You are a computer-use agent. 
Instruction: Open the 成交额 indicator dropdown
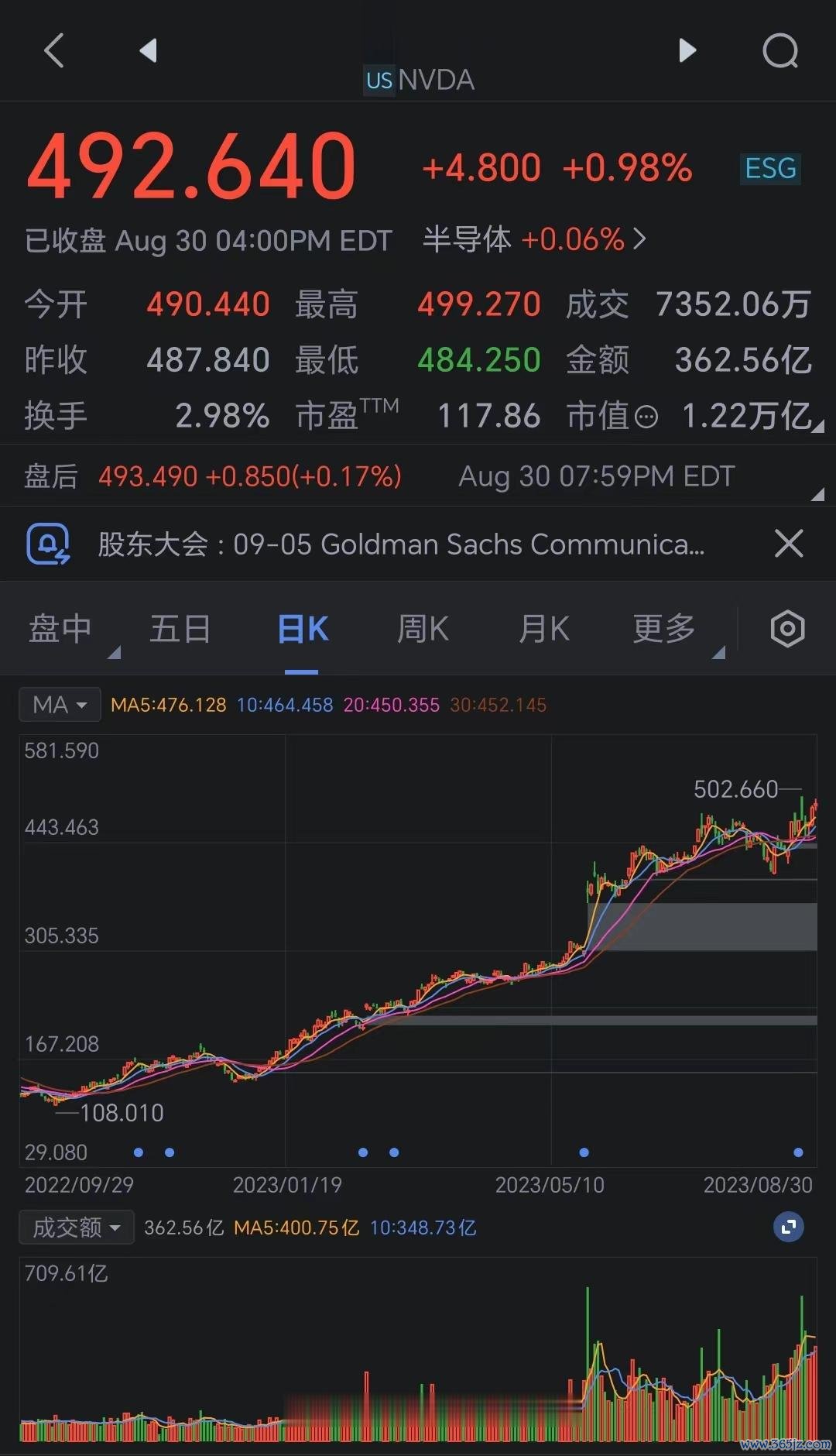point(76,1228)
